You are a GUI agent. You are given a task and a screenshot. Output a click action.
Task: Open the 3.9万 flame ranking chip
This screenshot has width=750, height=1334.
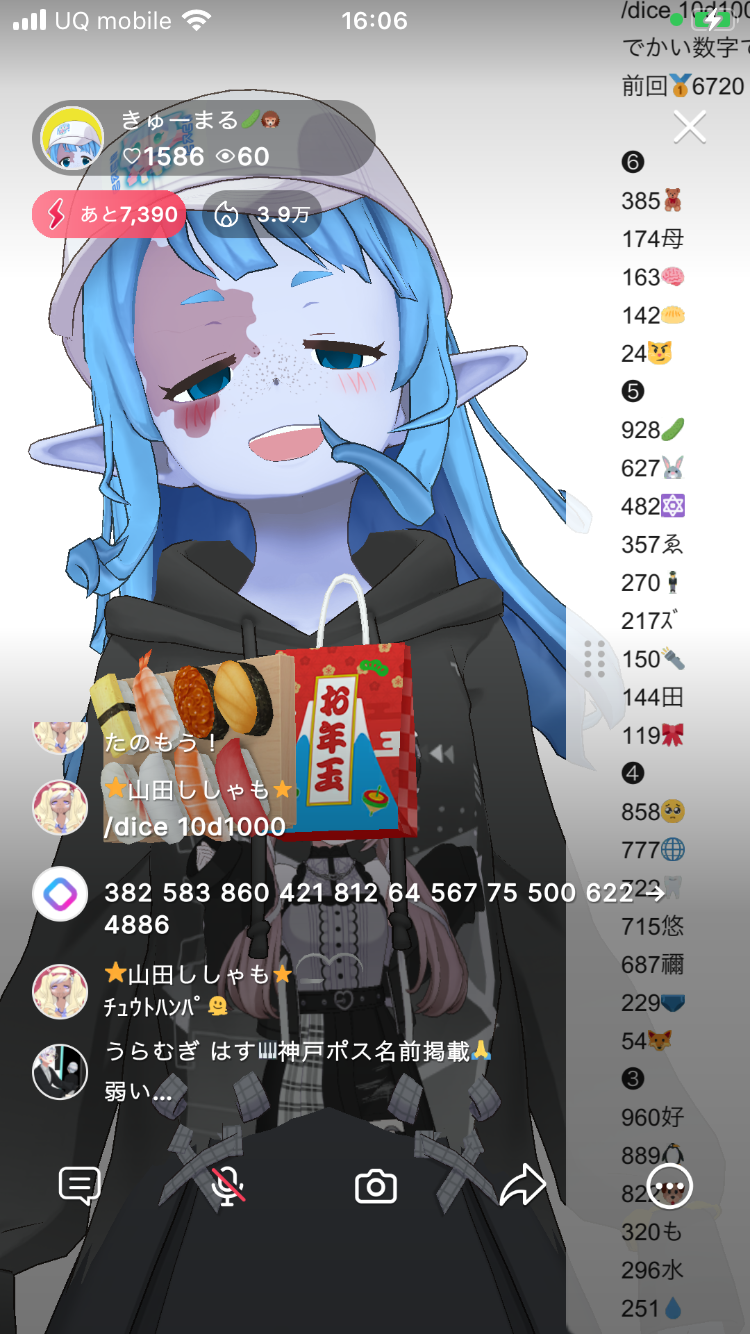[x=262, y=214]
